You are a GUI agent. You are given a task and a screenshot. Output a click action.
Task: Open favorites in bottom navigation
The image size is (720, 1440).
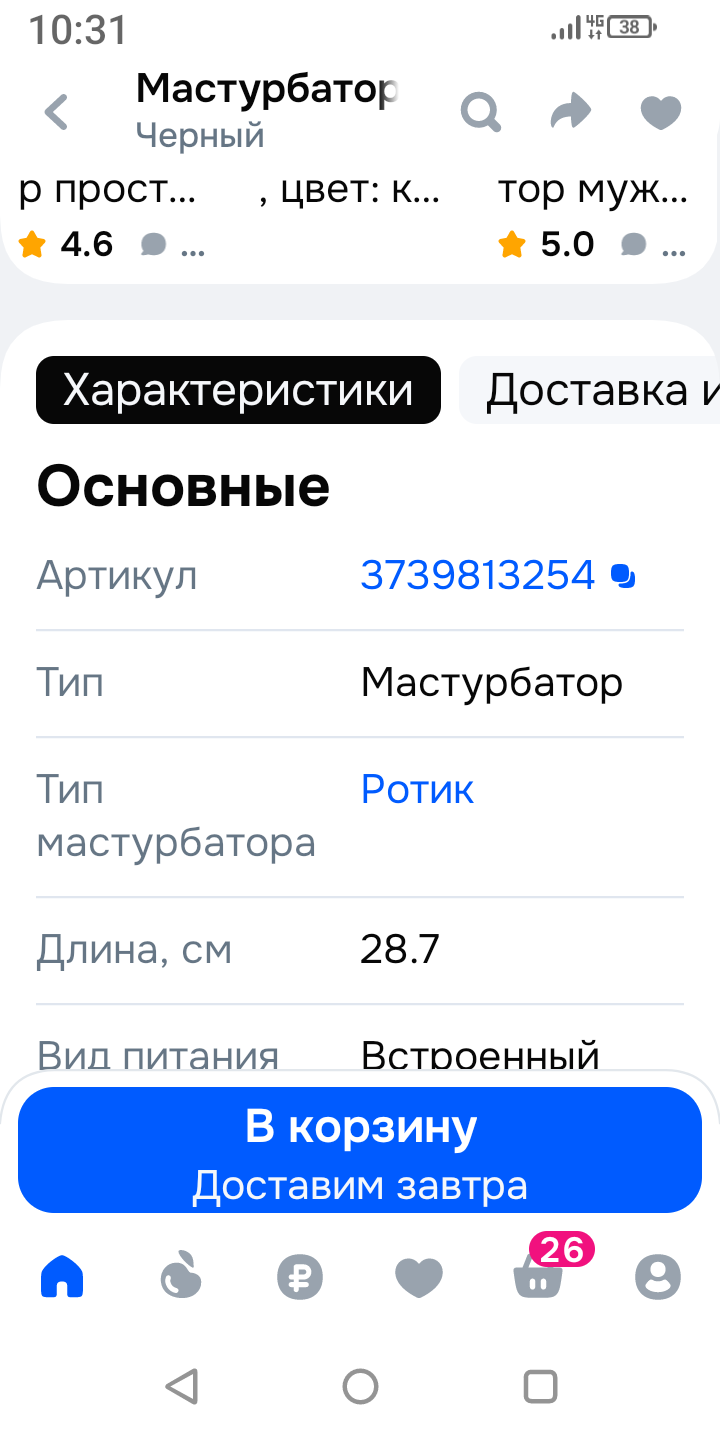419,1277
